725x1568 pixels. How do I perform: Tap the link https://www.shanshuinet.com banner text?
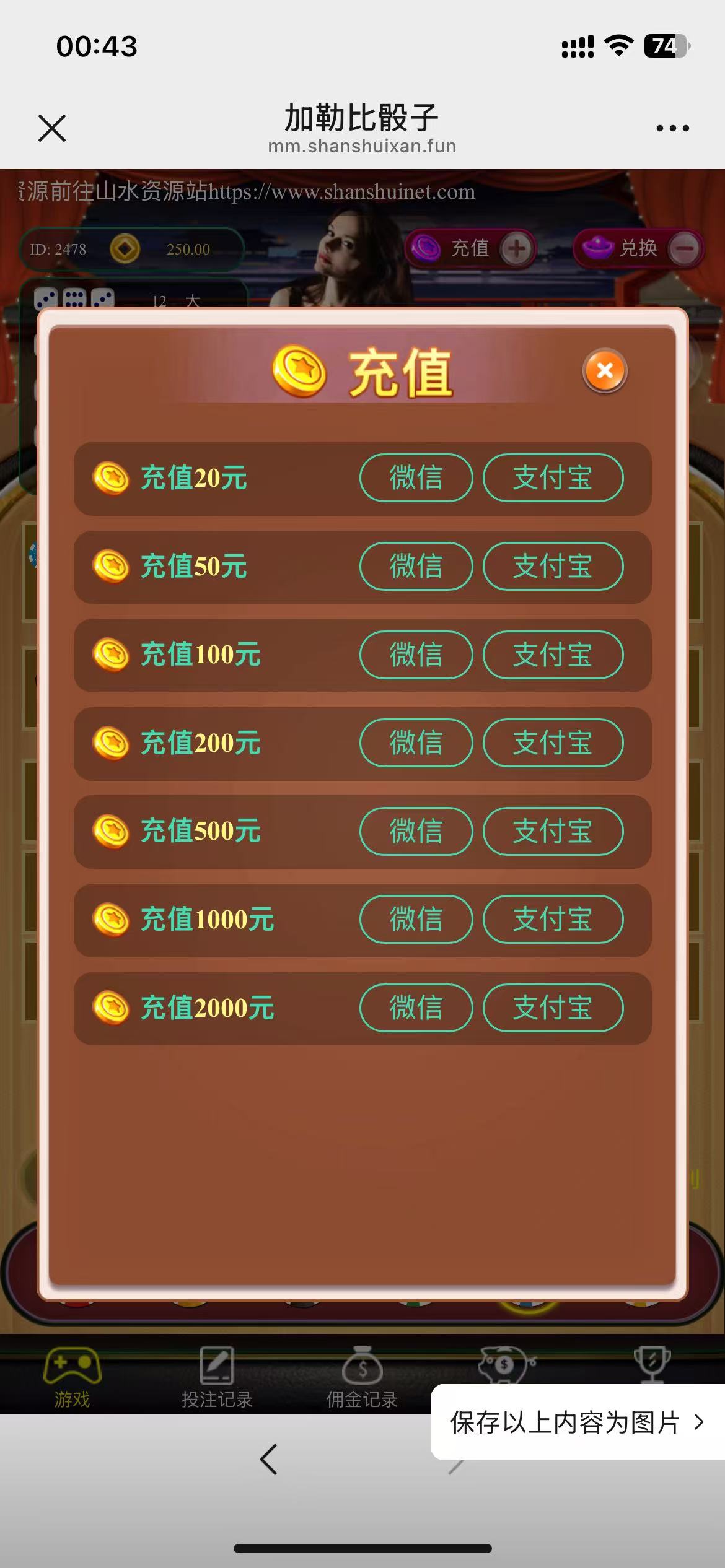(x=340, y=193)
